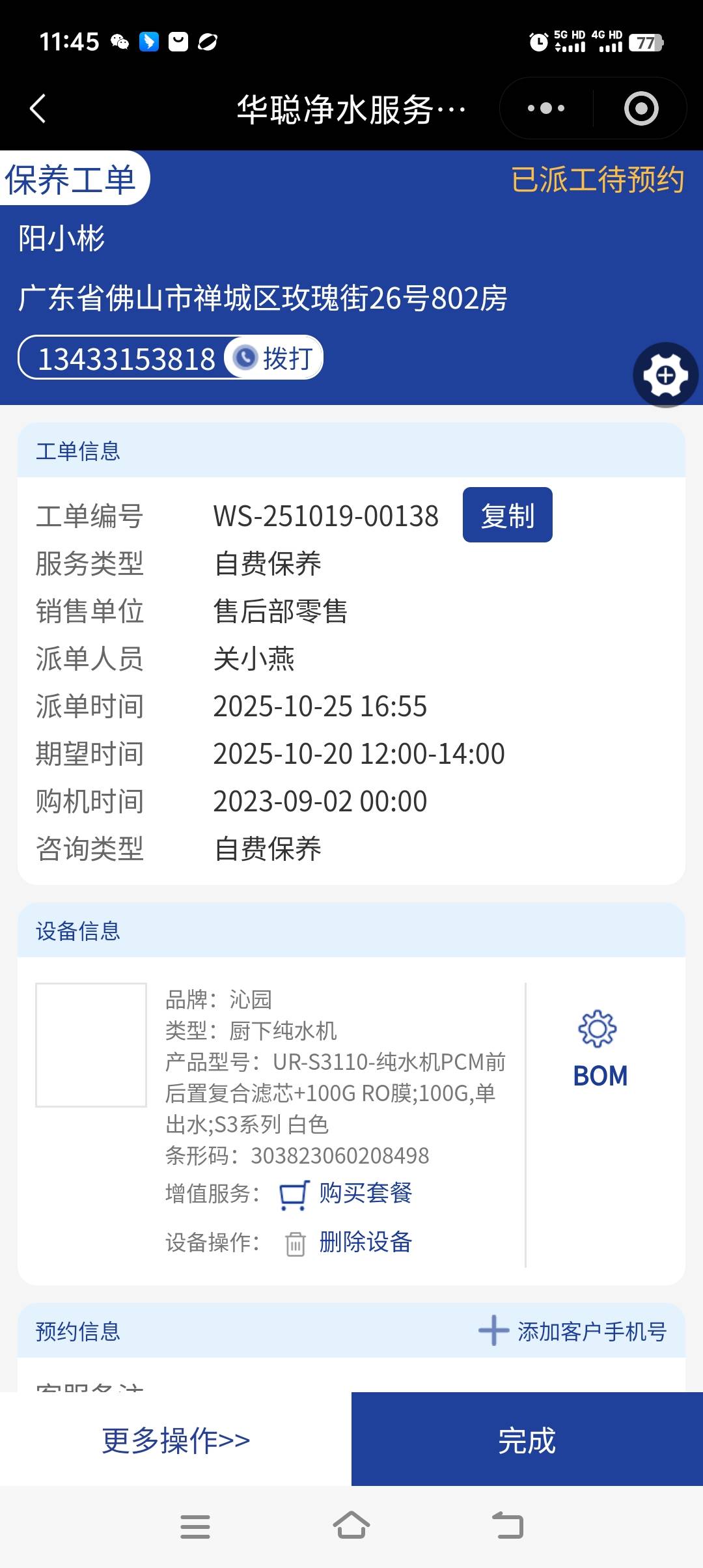
Task: Open the device image thumbnail
Action: (91, 1044)
